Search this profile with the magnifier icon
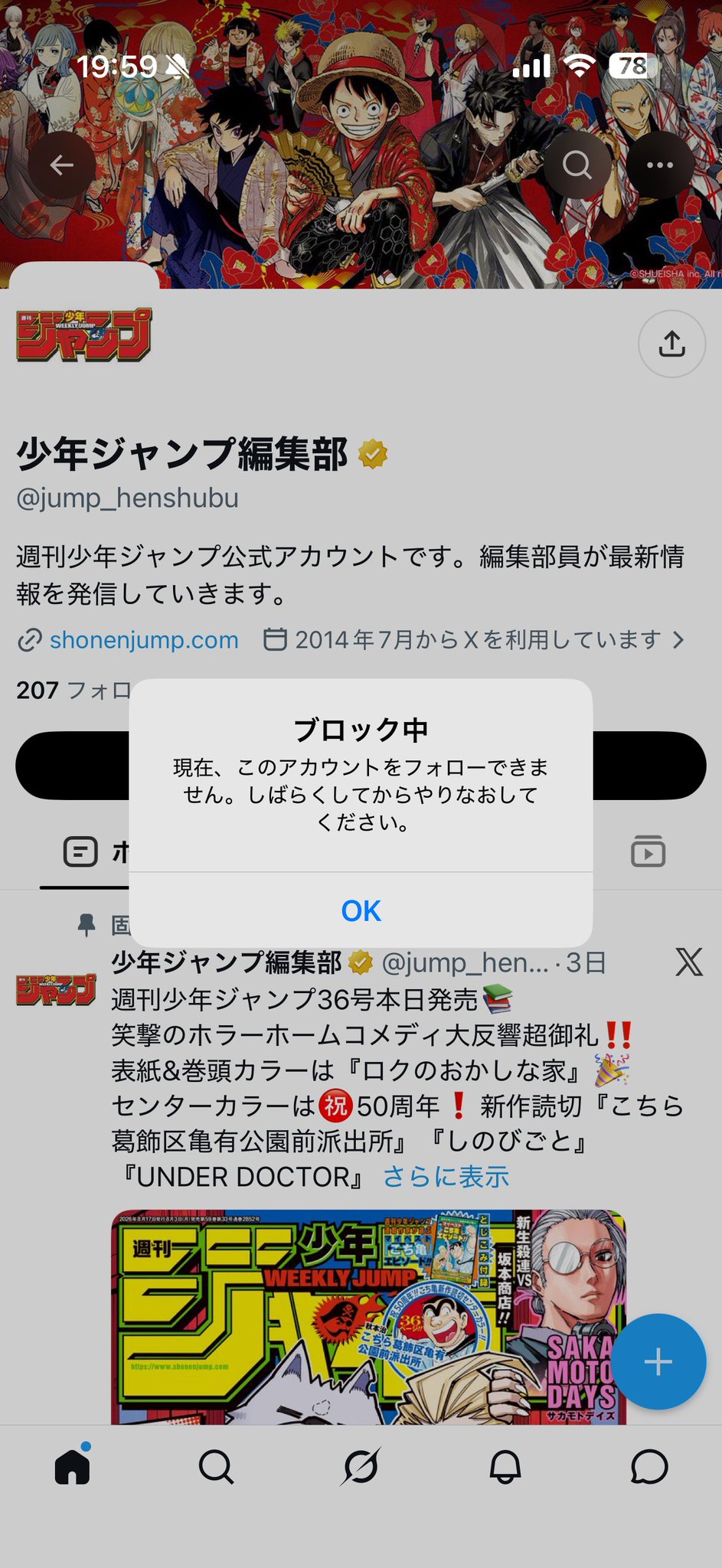The image size is (722, 1568). pyautogui.click(x=577, y=165)
